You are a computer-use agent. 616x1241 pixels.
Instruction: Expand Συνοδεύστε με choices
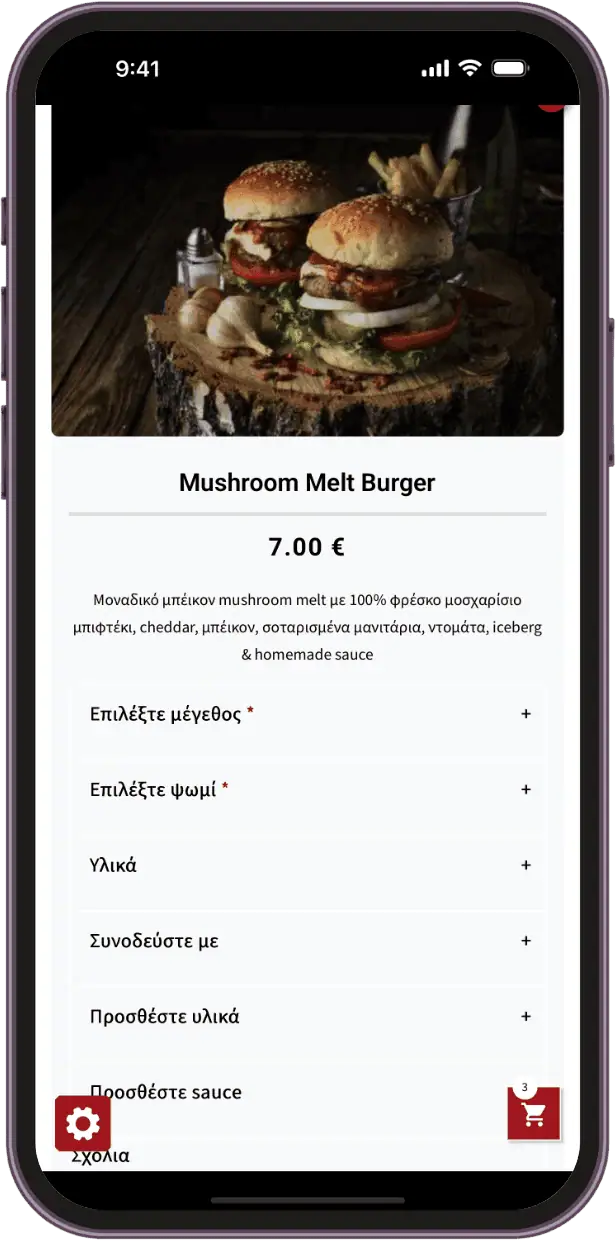(x=525, y=941)
